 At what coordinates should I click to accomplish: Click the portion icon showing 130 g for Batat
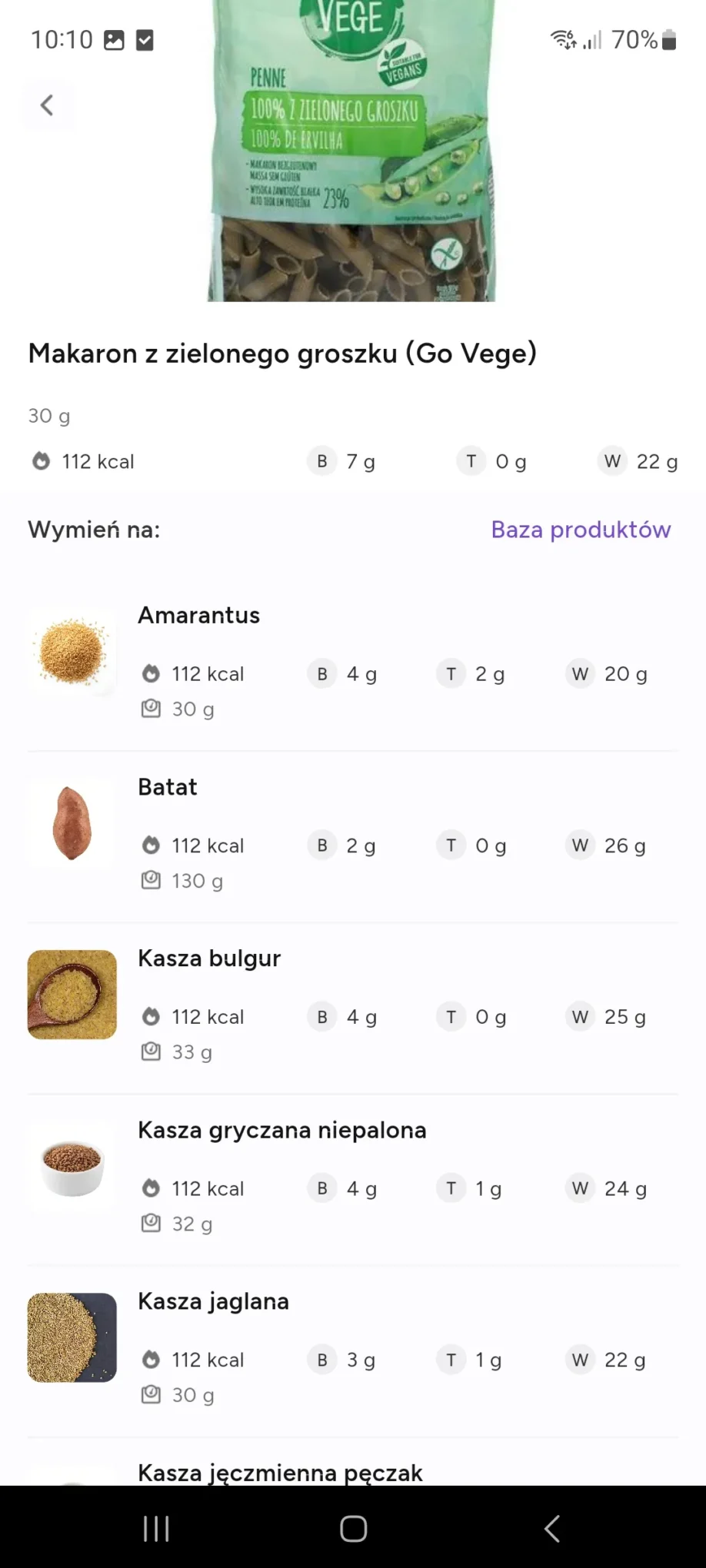click(x=151, y=880)
